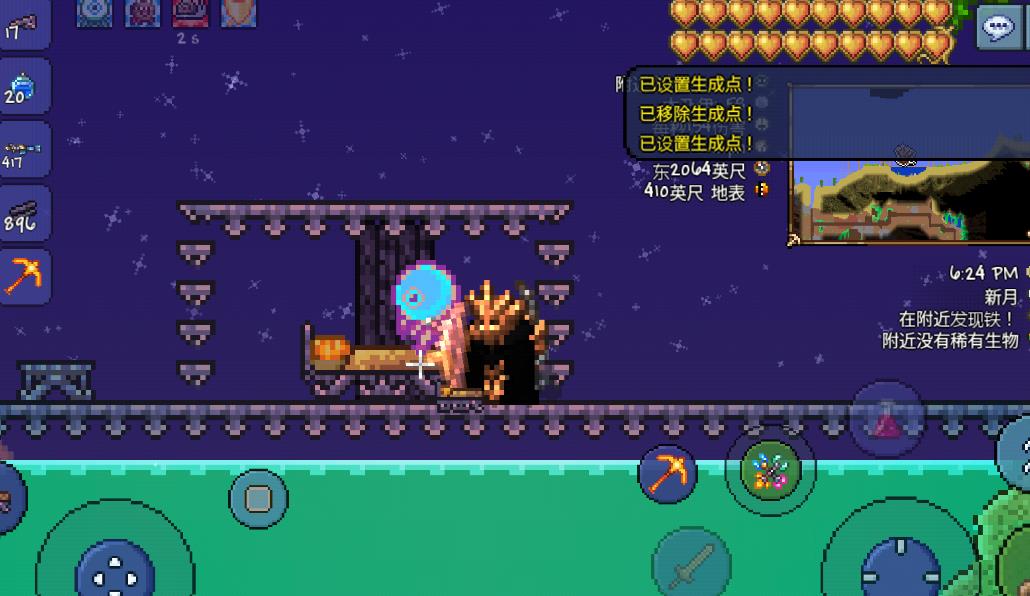This screenshot has width=1030, height=596.
Task: Tap the square inventory button
Action: (x=258, y=498)
